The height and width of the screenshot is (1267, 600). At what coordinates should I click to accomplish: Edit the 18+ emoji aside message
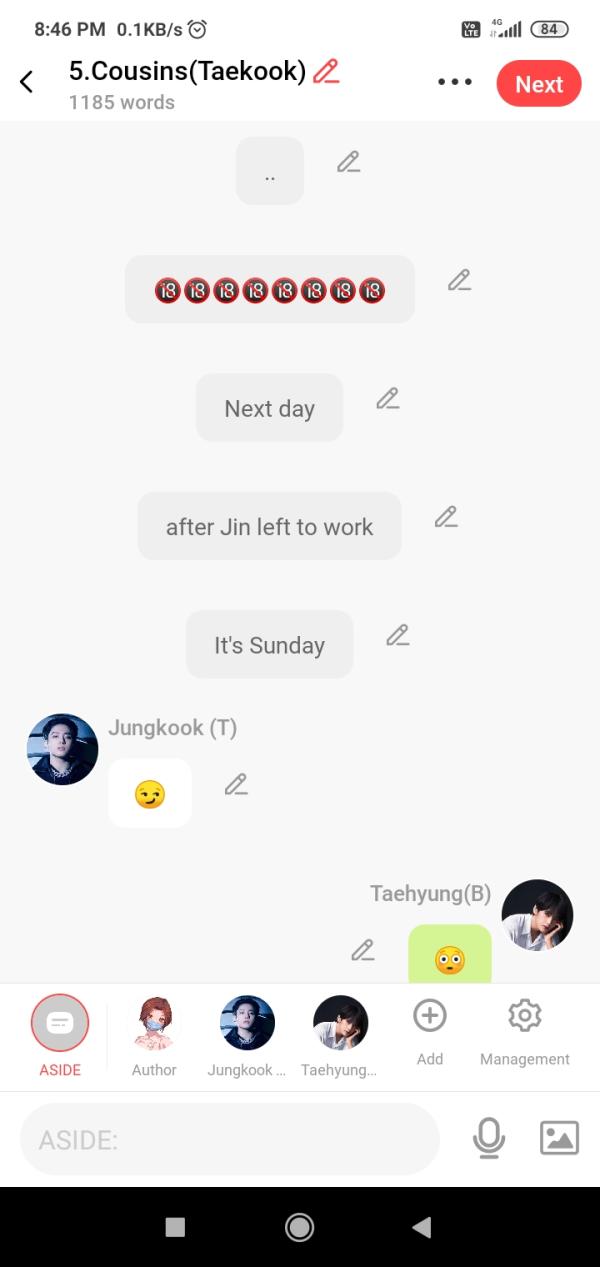pyautogui.click(x=459, y=281)
